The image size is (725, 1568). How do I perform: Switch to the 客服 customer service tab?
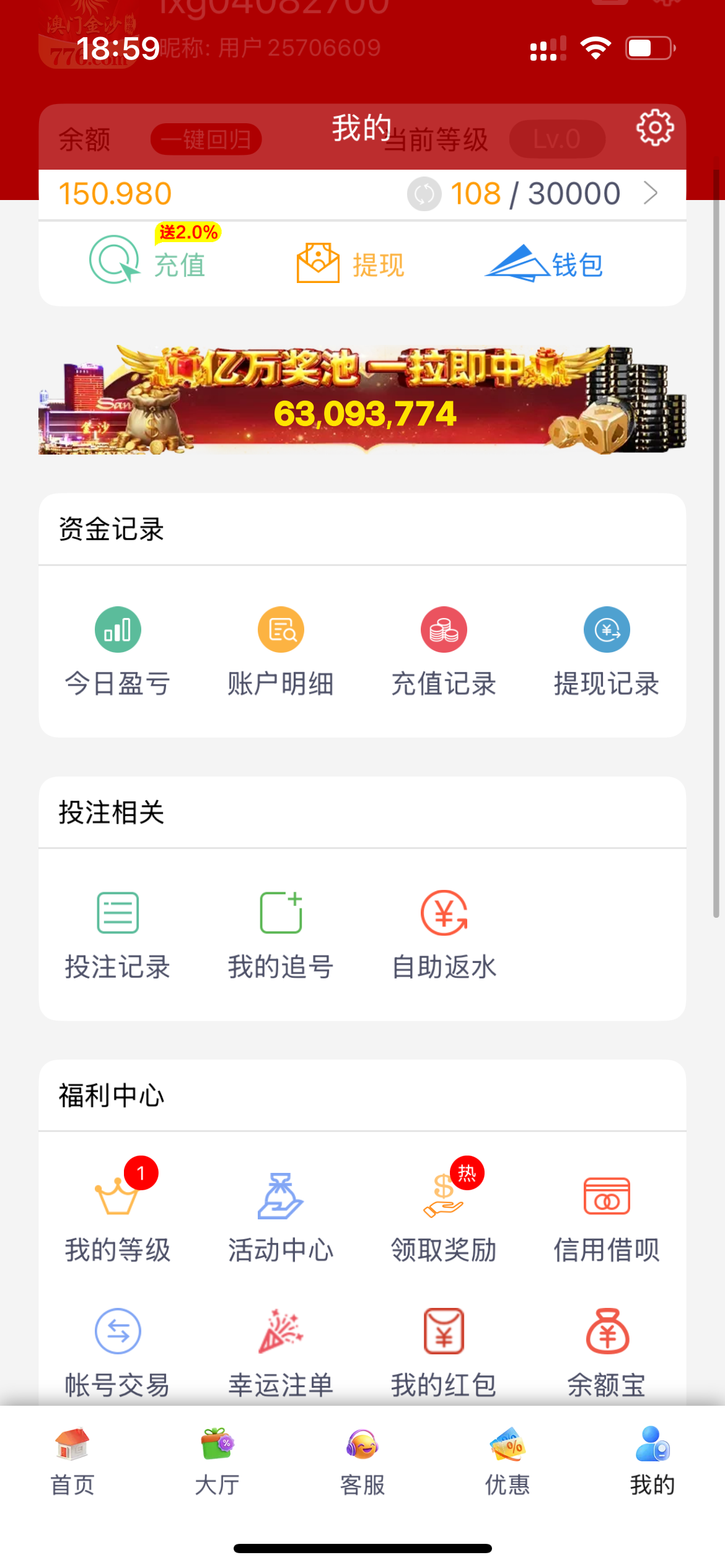pos(362,1460)
